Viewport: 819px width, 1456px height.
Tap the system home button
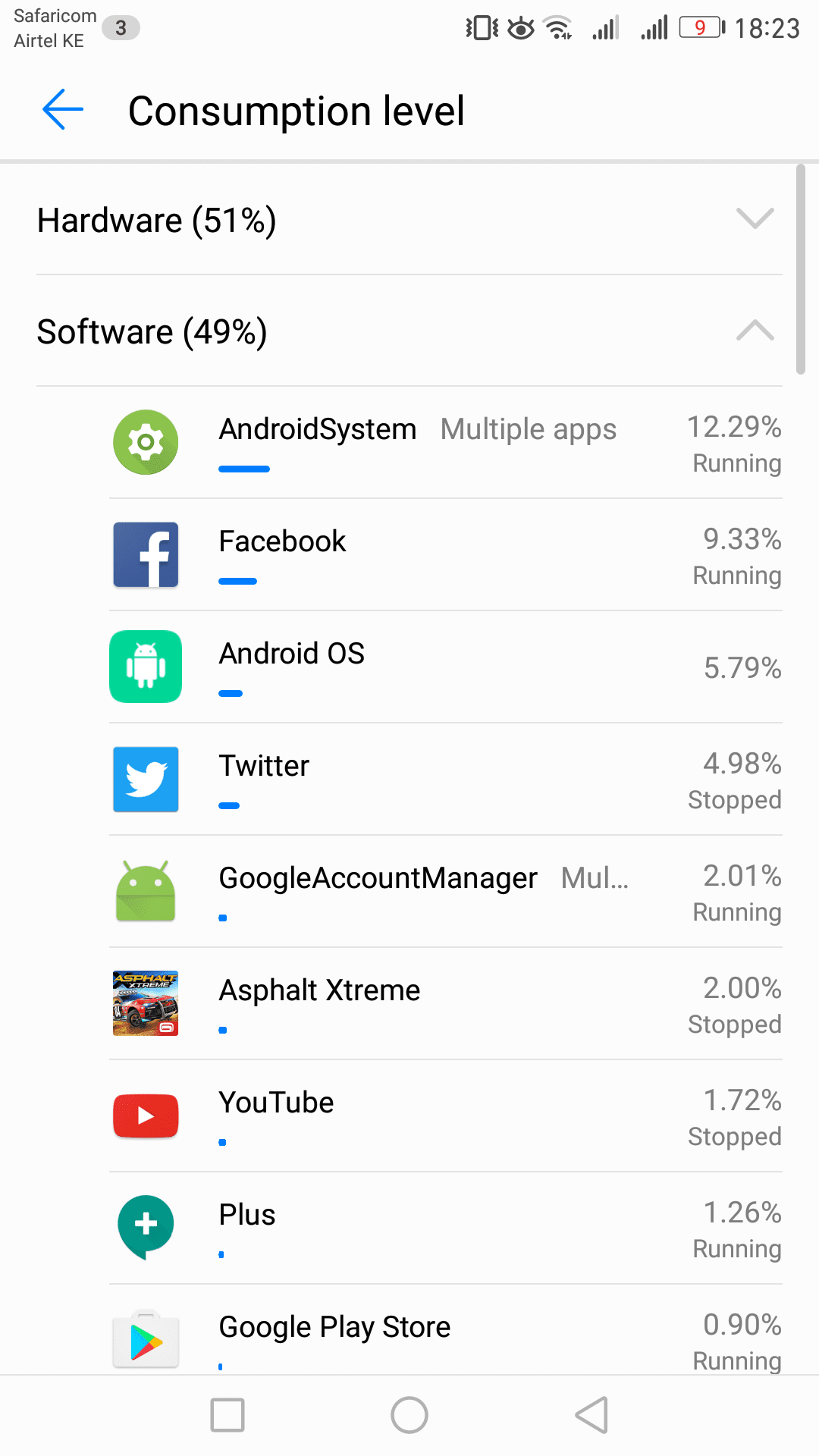click(x=409, y=1415)
